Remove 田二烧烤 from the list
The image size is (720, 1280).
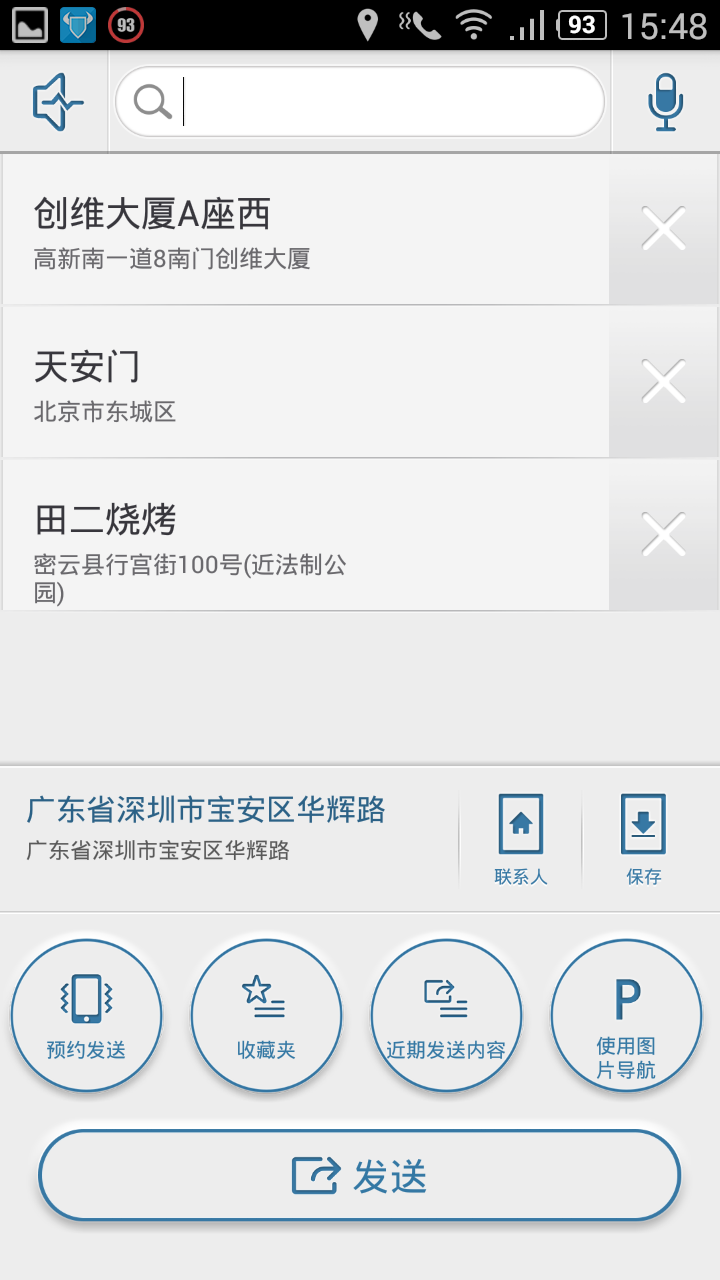pos(664,535)
